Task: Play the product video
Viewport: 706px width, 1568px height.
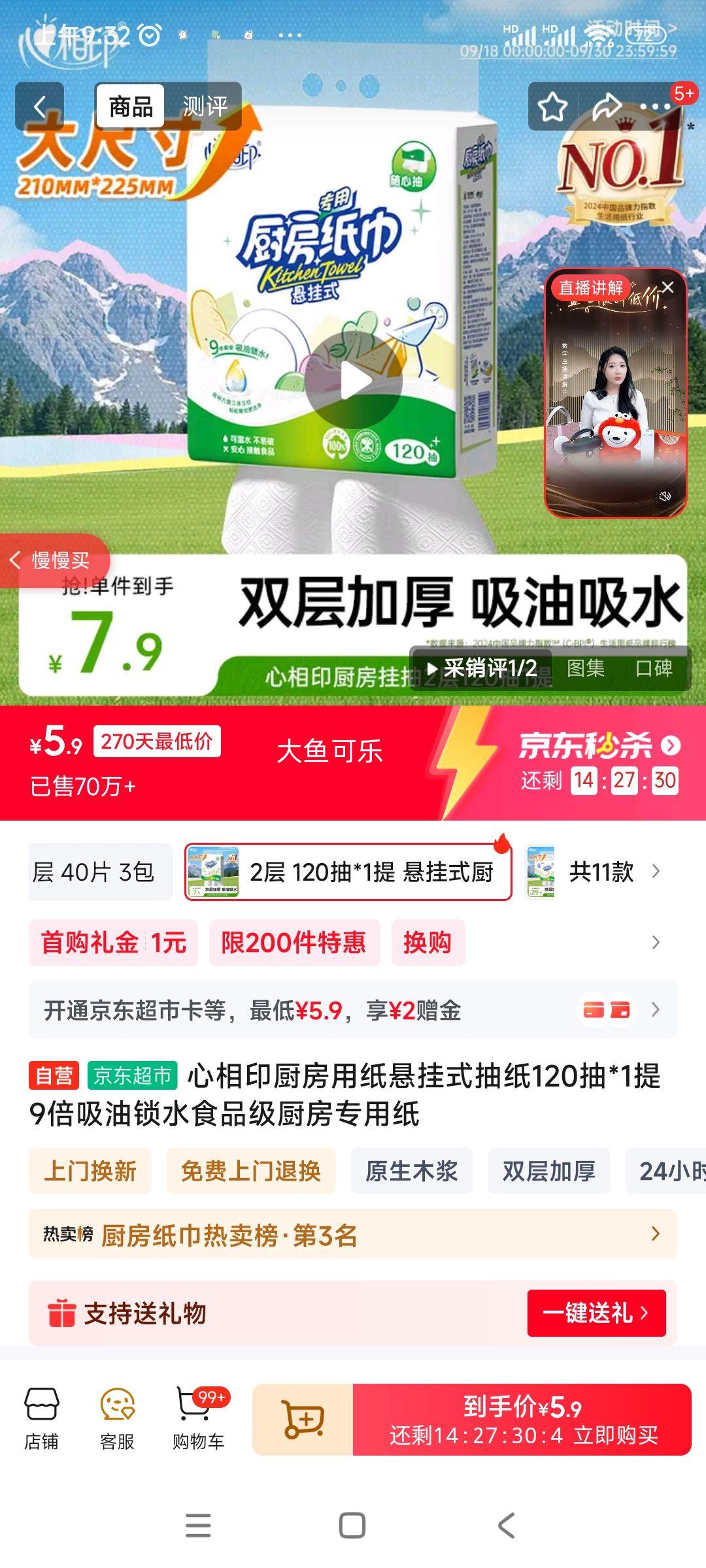Action: [x=354, y=381]
